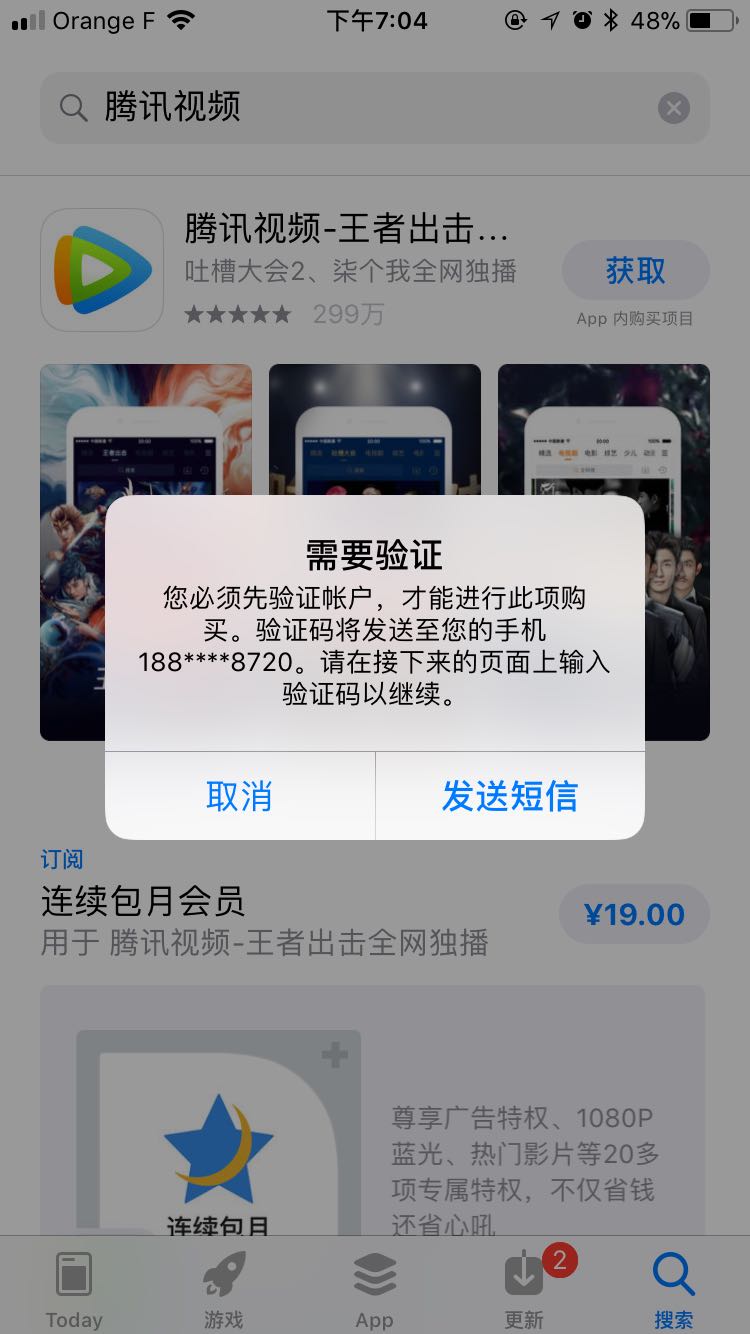This screenshot has height=1334, width=750.
Task: Tap 取消 to cancel the verification
Action: click(240, 796)
